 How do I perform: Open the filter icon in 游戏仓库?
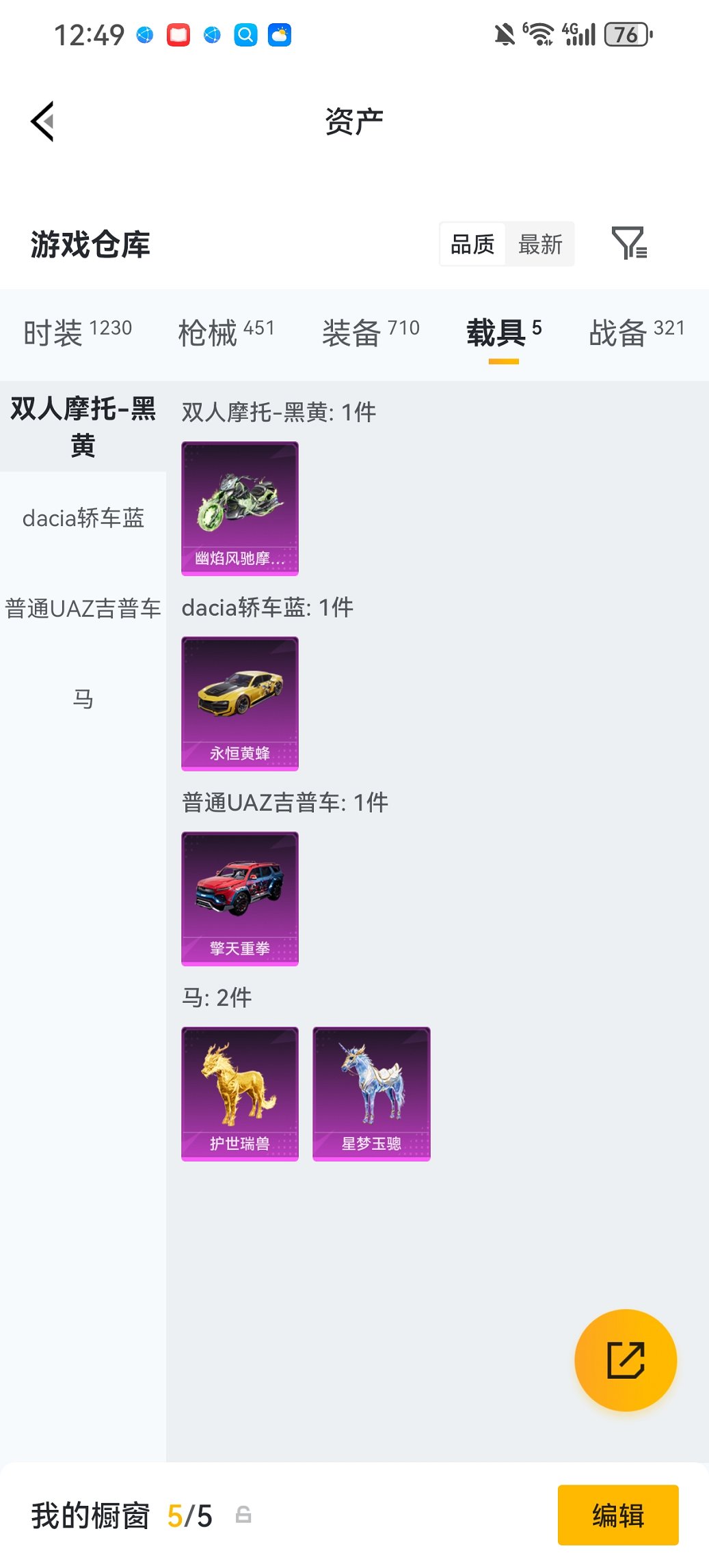[x=628, y=243]
